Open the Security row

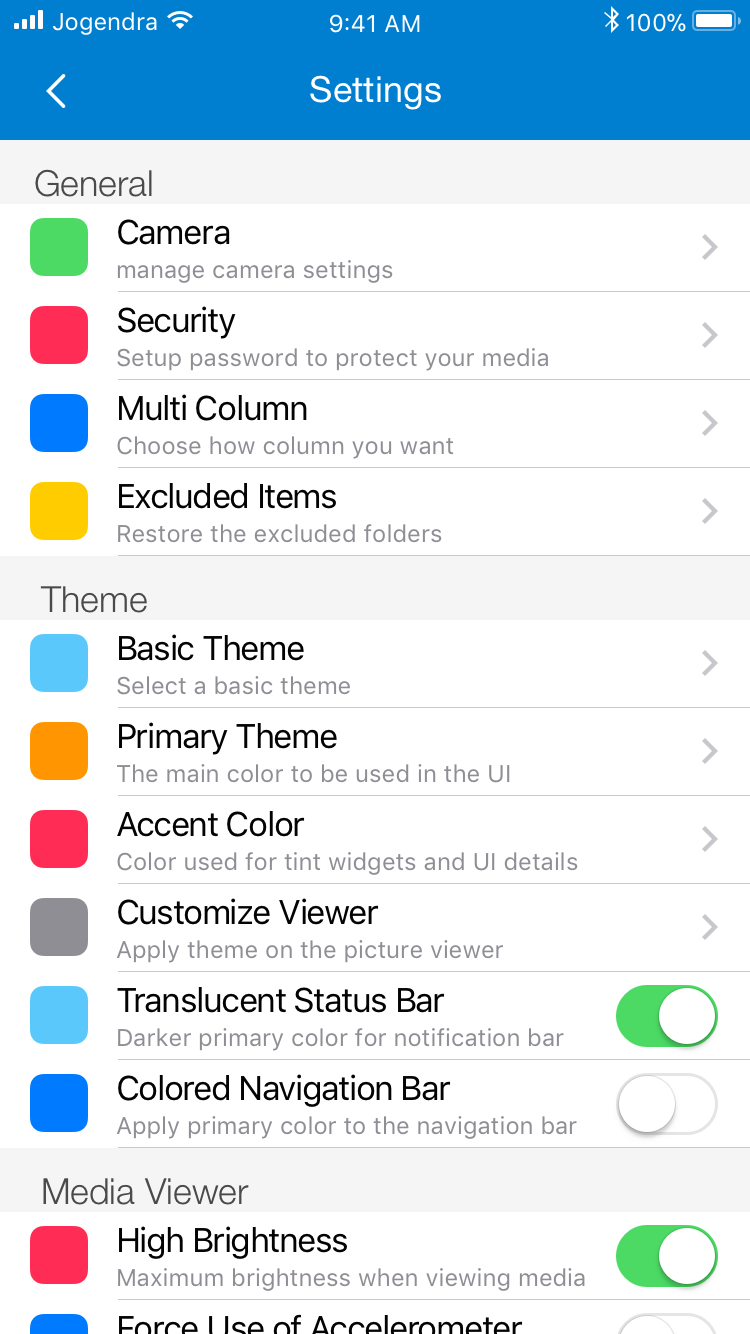tap(375, 336)
